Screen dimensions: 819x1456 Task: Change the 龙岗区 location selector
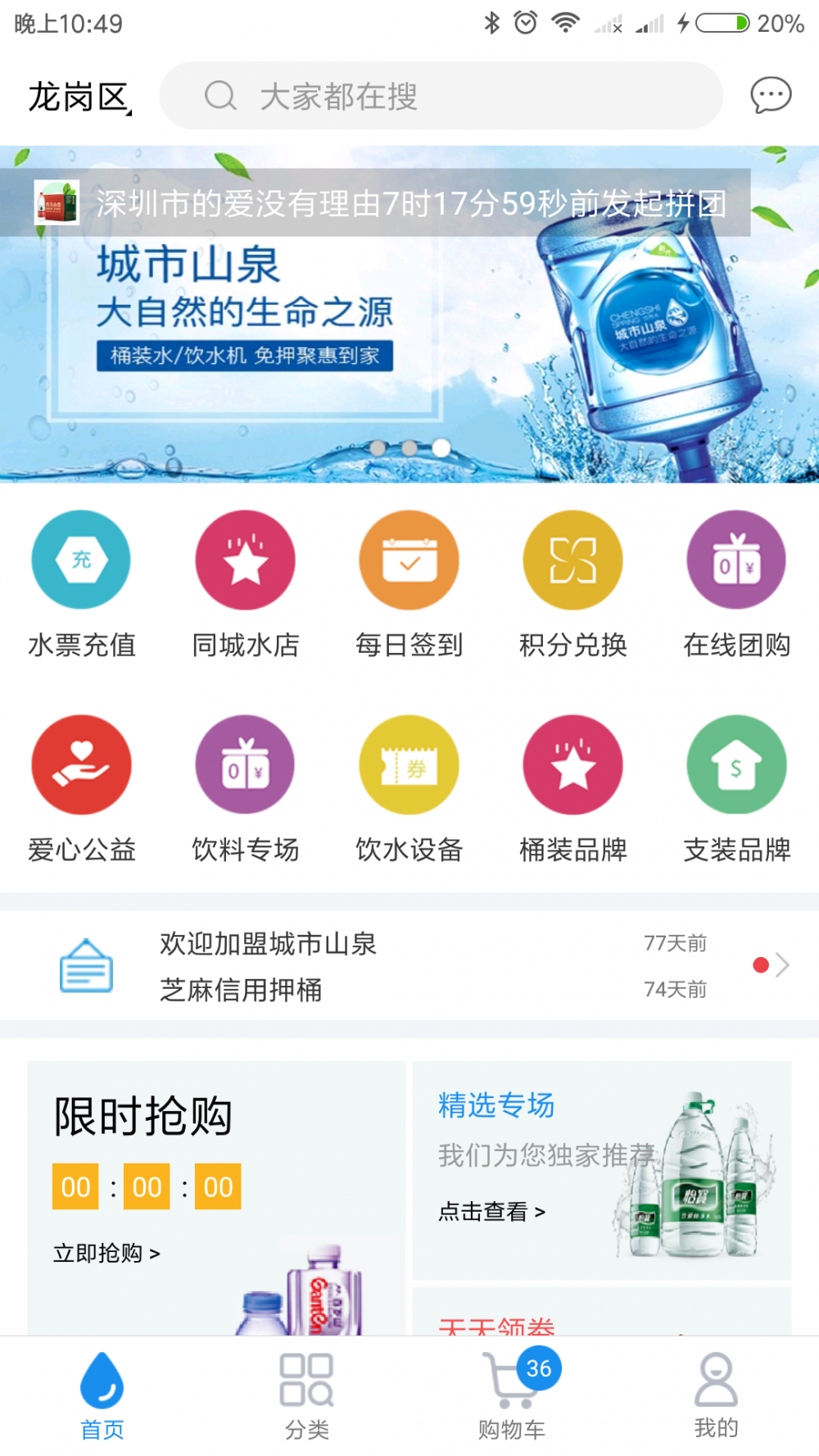click(80, 98)
